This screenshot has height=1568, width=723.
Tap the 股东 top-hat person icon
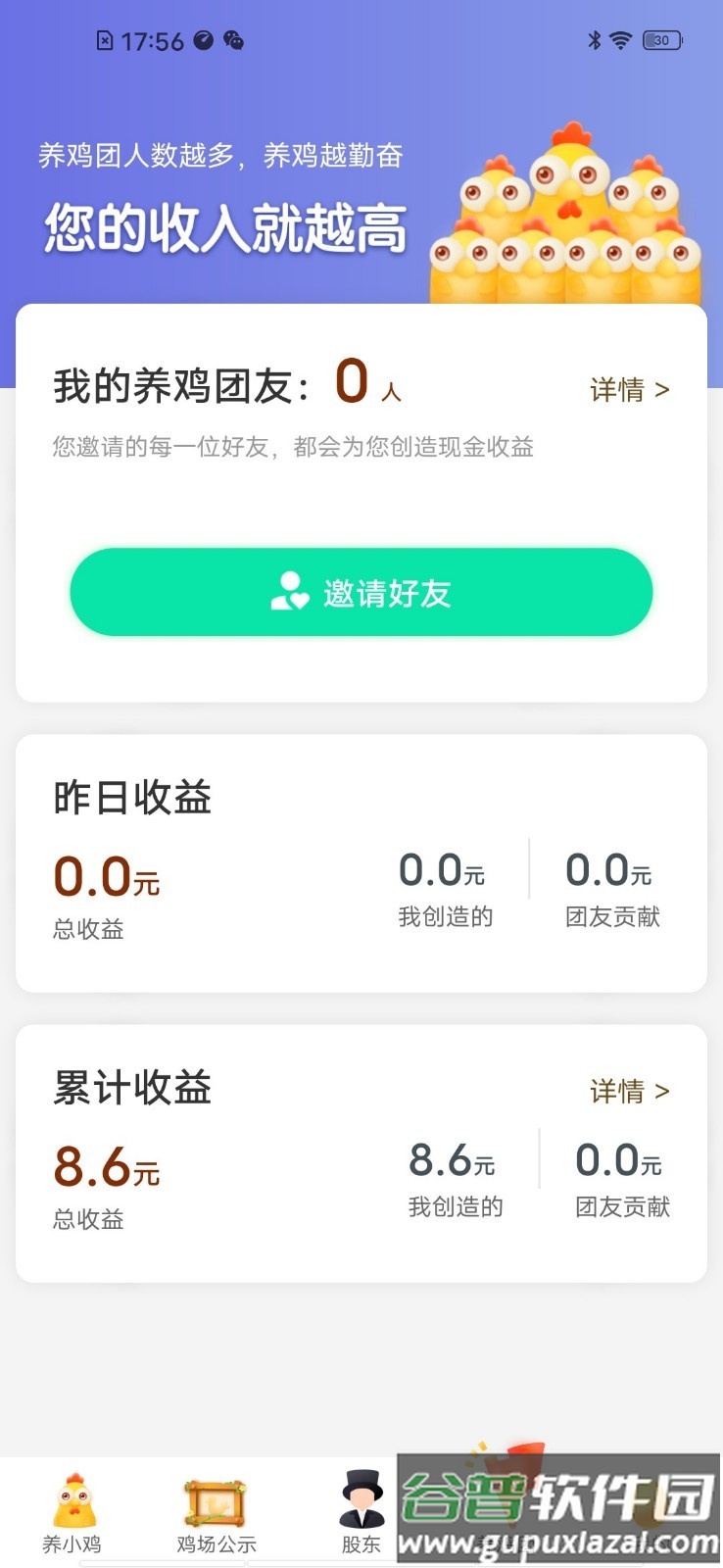(361, 1499)
